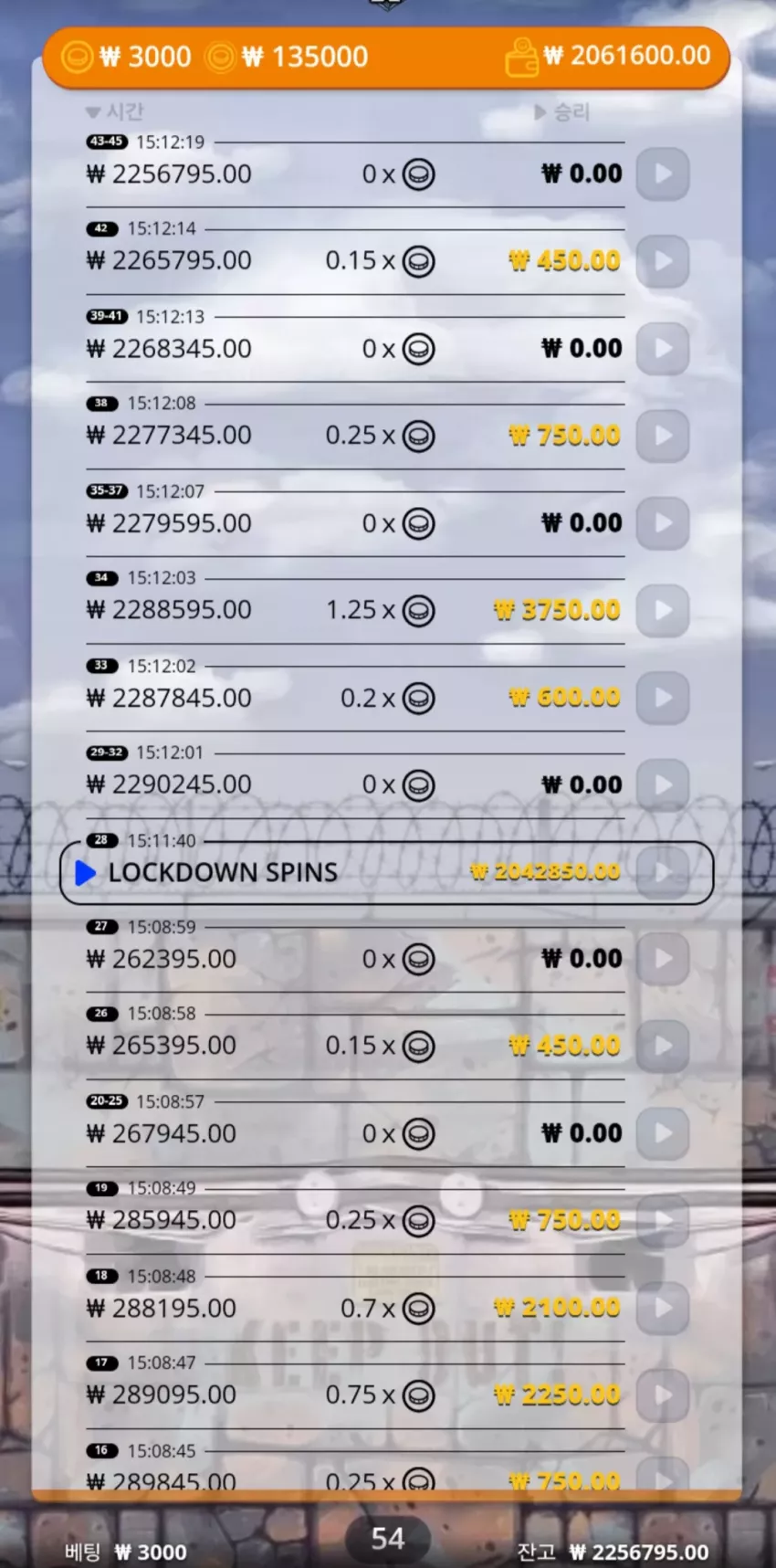The width and height of the screenshot is (776, 1568).
Task: Open the LOCKDOWN SPINS entry
Action: (x=386, y=873)
